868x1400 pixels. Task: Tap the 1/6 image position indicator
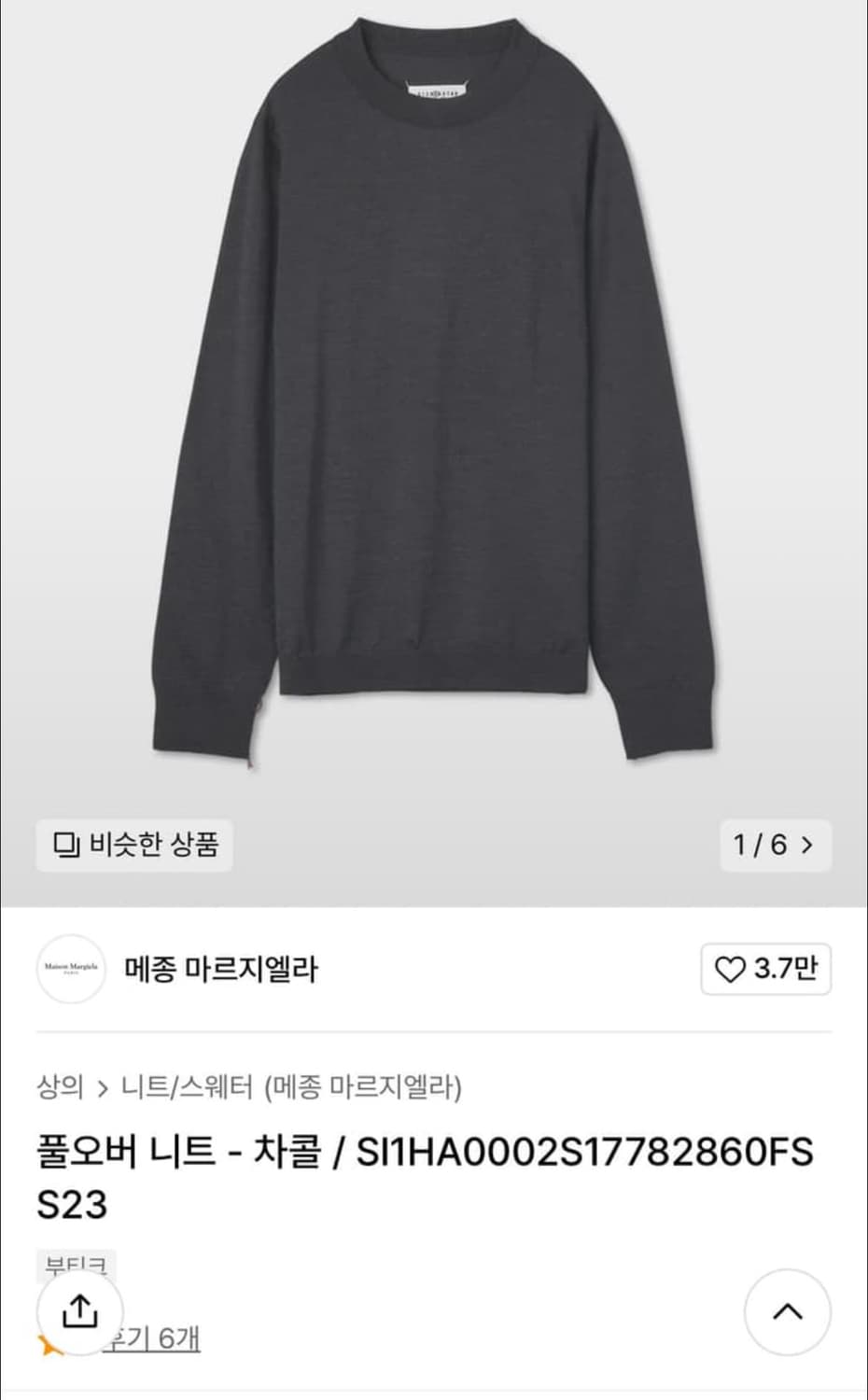point(761,846)
